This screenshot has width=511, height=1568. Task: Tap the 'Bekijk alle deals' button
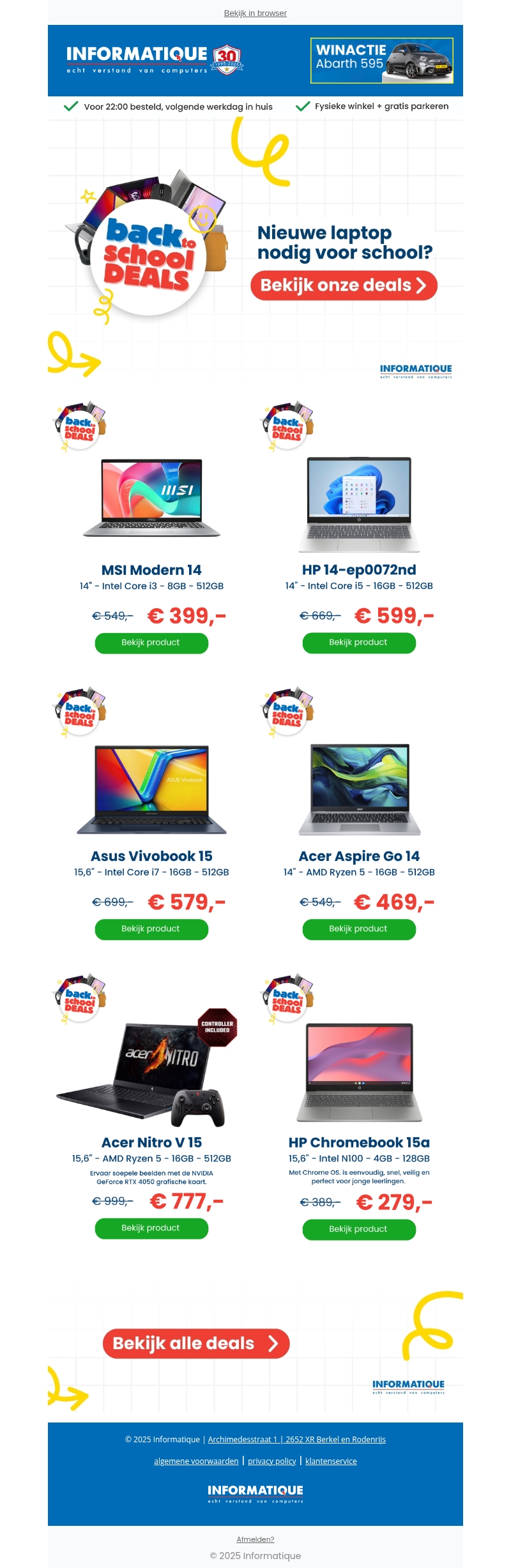pyautogui.click(x=195, y=1343)
